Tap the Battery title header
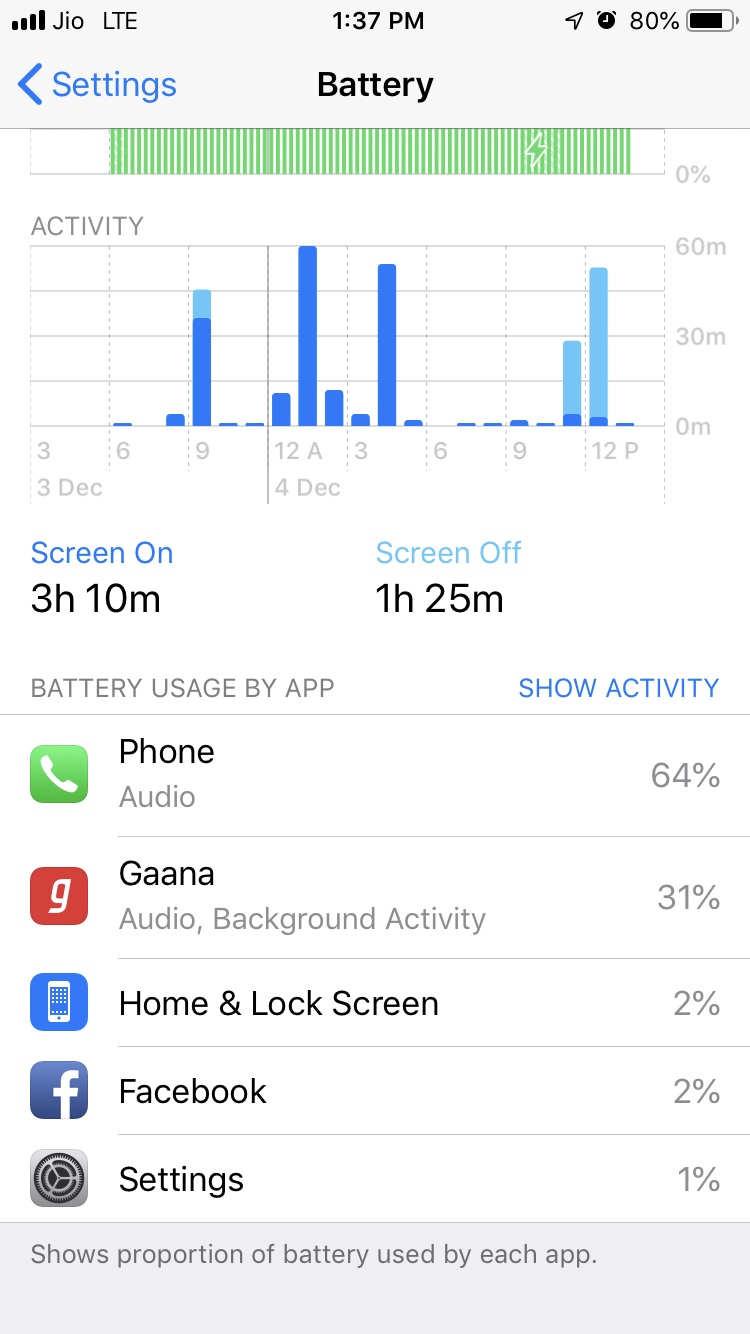750x1334 pixels. pos(375,85)
